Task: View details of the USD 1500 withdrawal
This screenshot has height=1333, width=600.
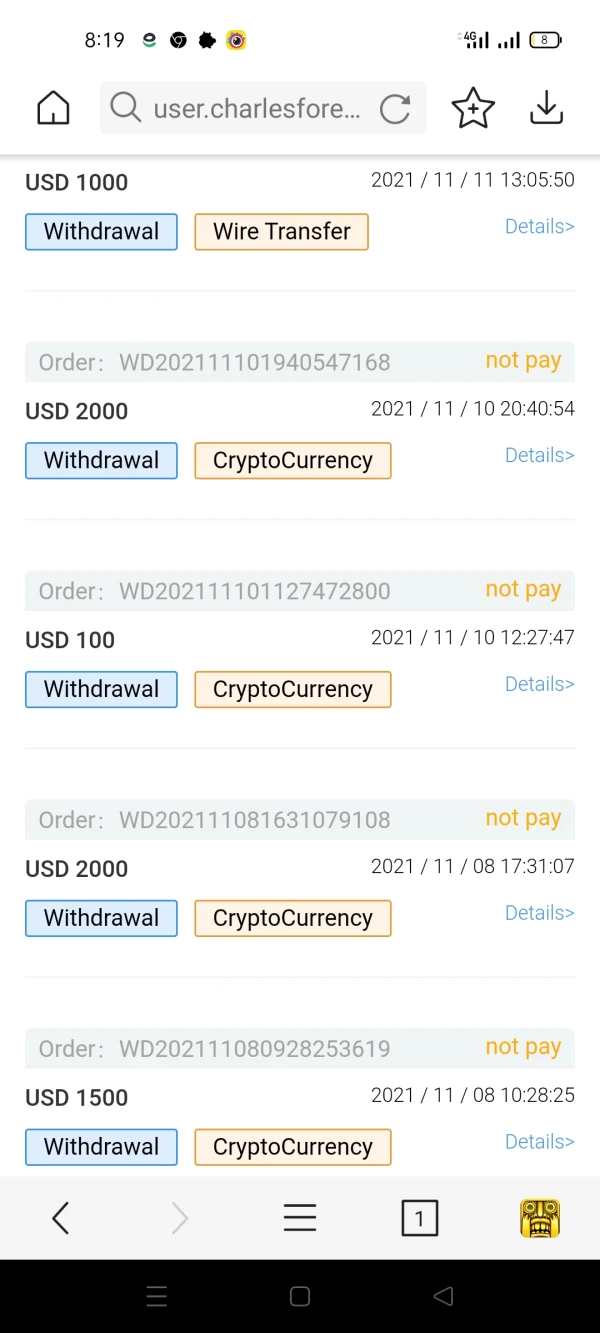Action: tap(539, 1143)
